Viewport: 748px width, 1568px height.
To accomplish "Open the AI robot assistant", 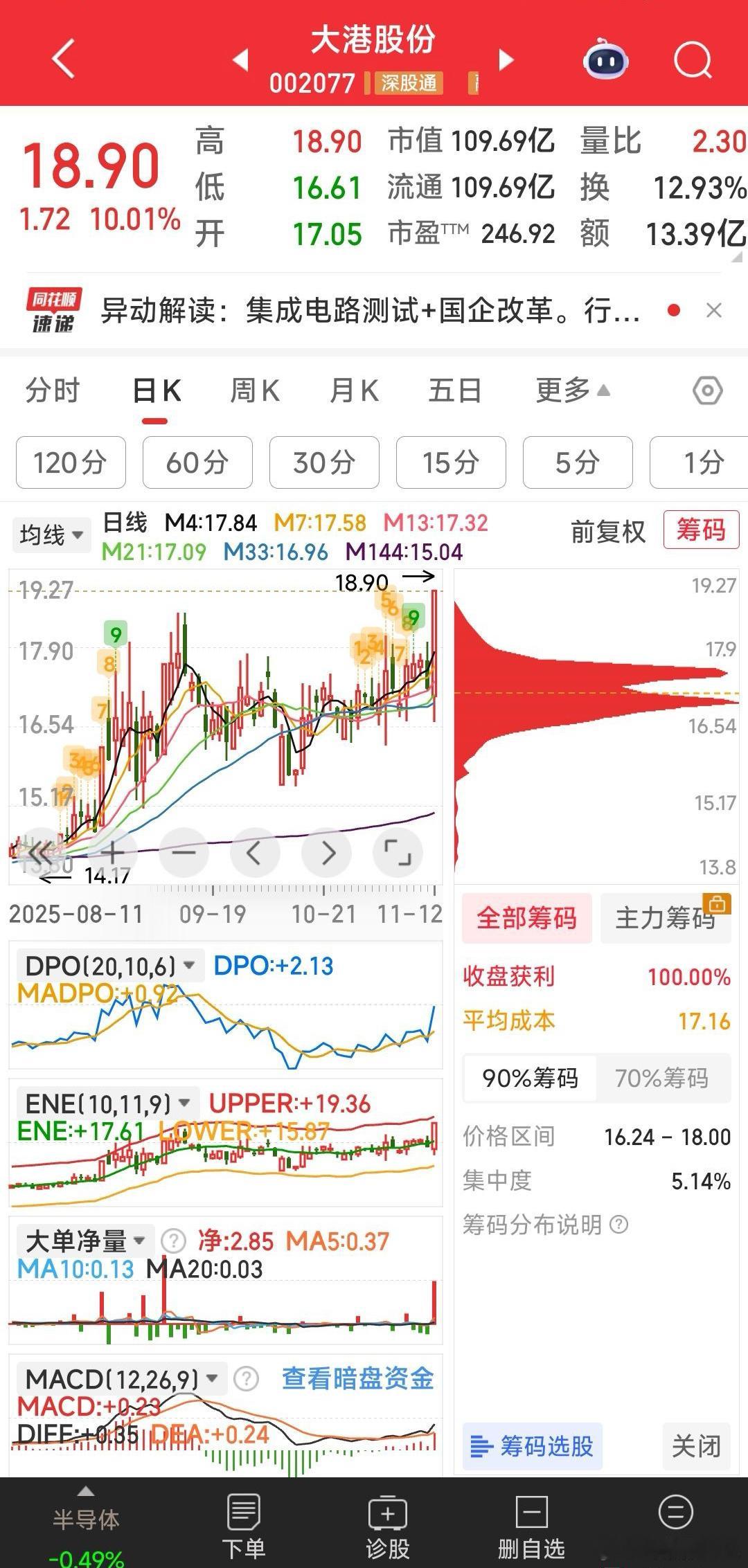I will (x=605, y=61).
